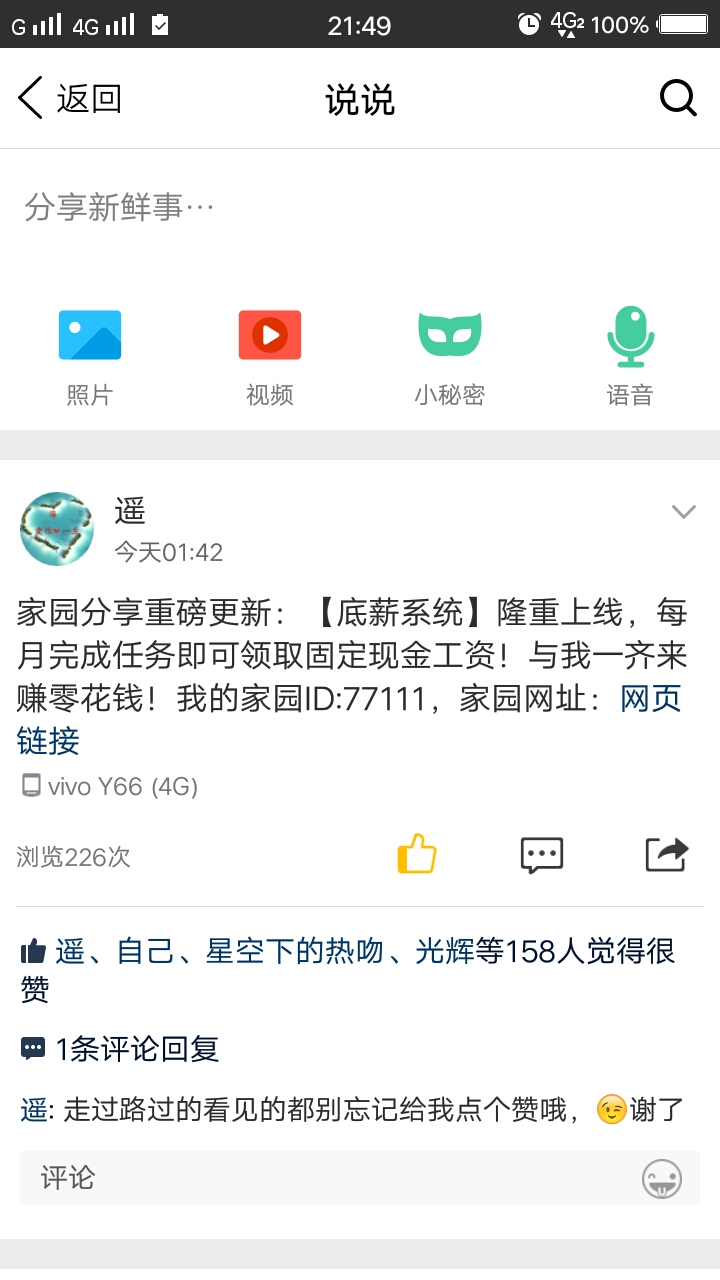The height and width of the screenshot is (1280, 720).
Task: Open the comment icon under 遥's post
Action: click(542, 855)
